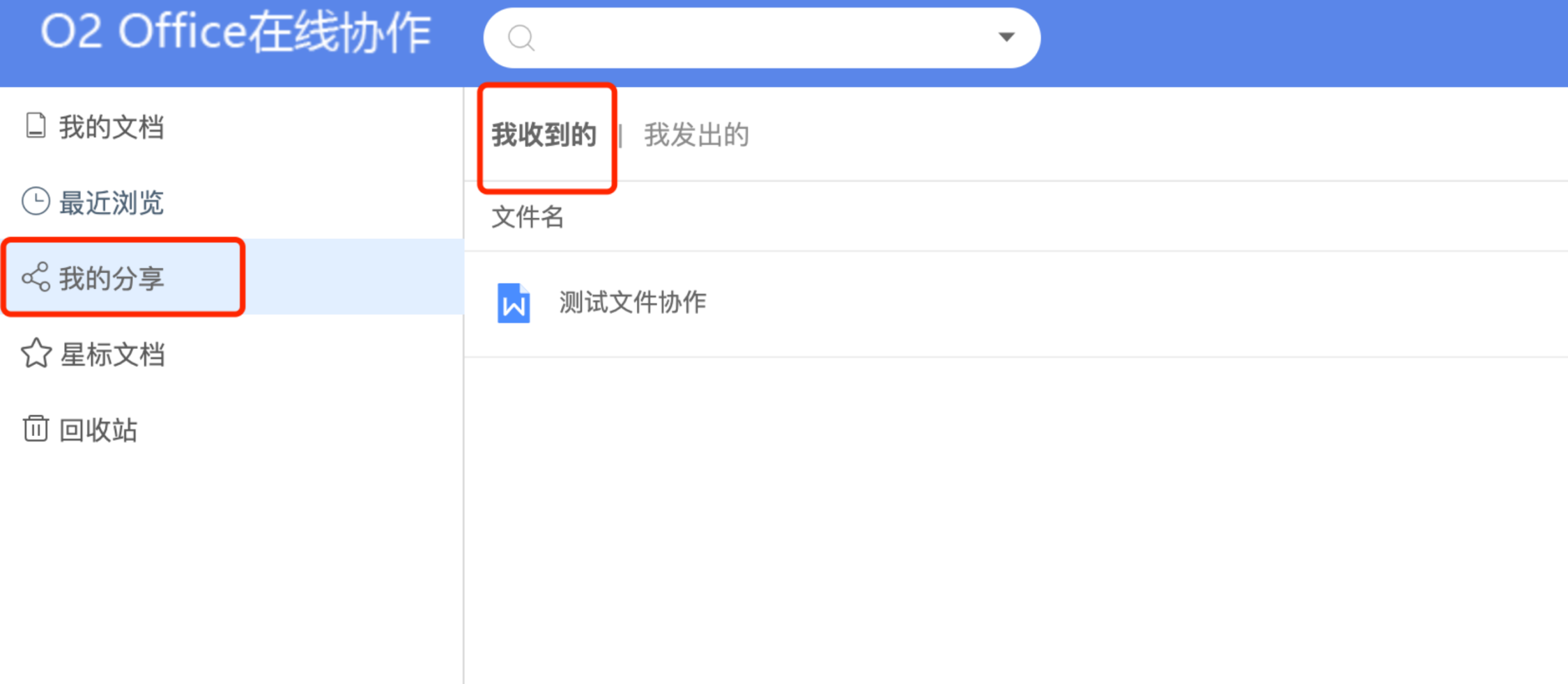This screenshot has height=684, width=1568.
Task: Open 星标文档
Action: [x=112, y=354]
